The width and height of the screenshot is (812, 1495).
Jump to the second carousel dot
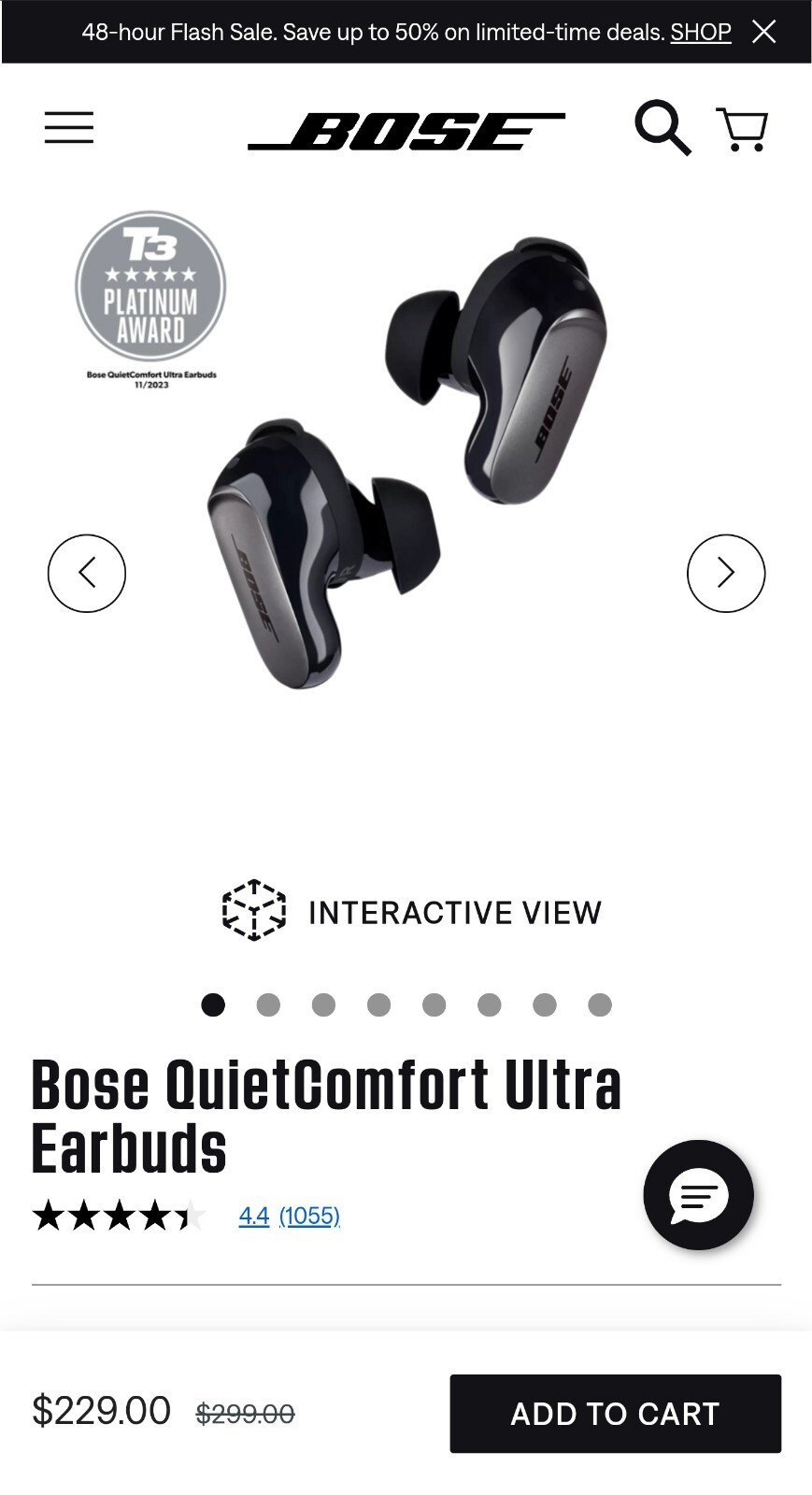point(268,1004)
